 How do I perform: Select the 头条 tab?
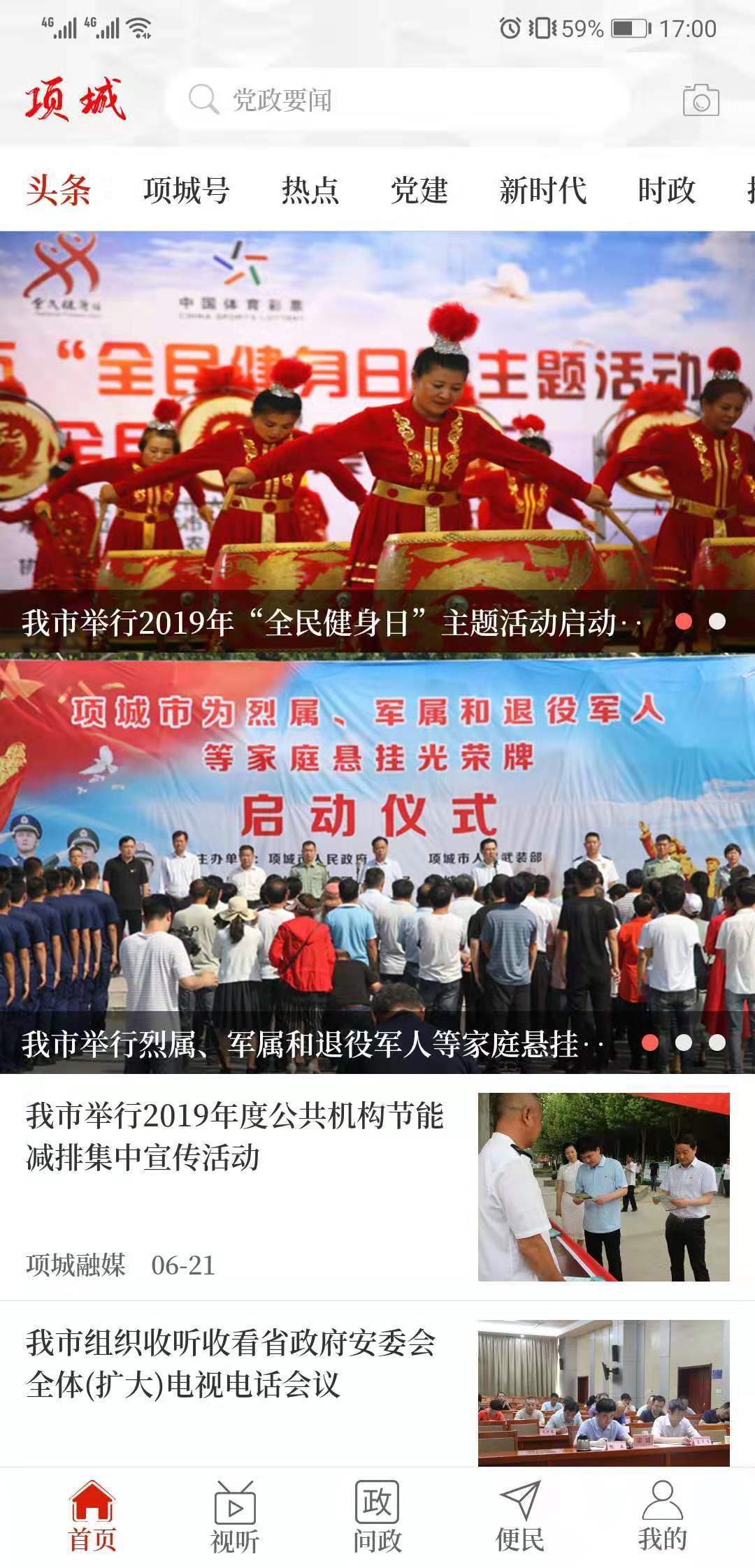click(59, 190)
